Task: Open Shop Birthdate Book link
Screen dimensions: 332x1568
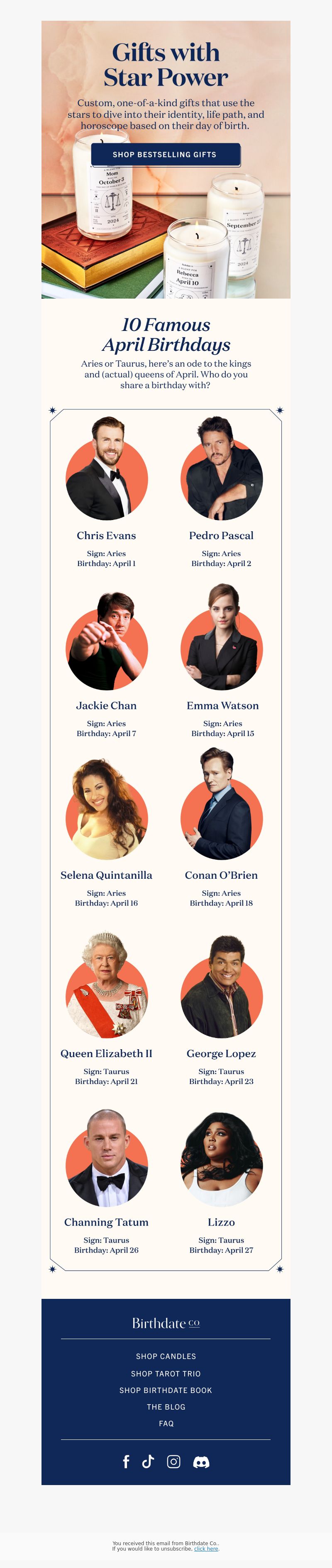Action: [x=166, y=1390]
